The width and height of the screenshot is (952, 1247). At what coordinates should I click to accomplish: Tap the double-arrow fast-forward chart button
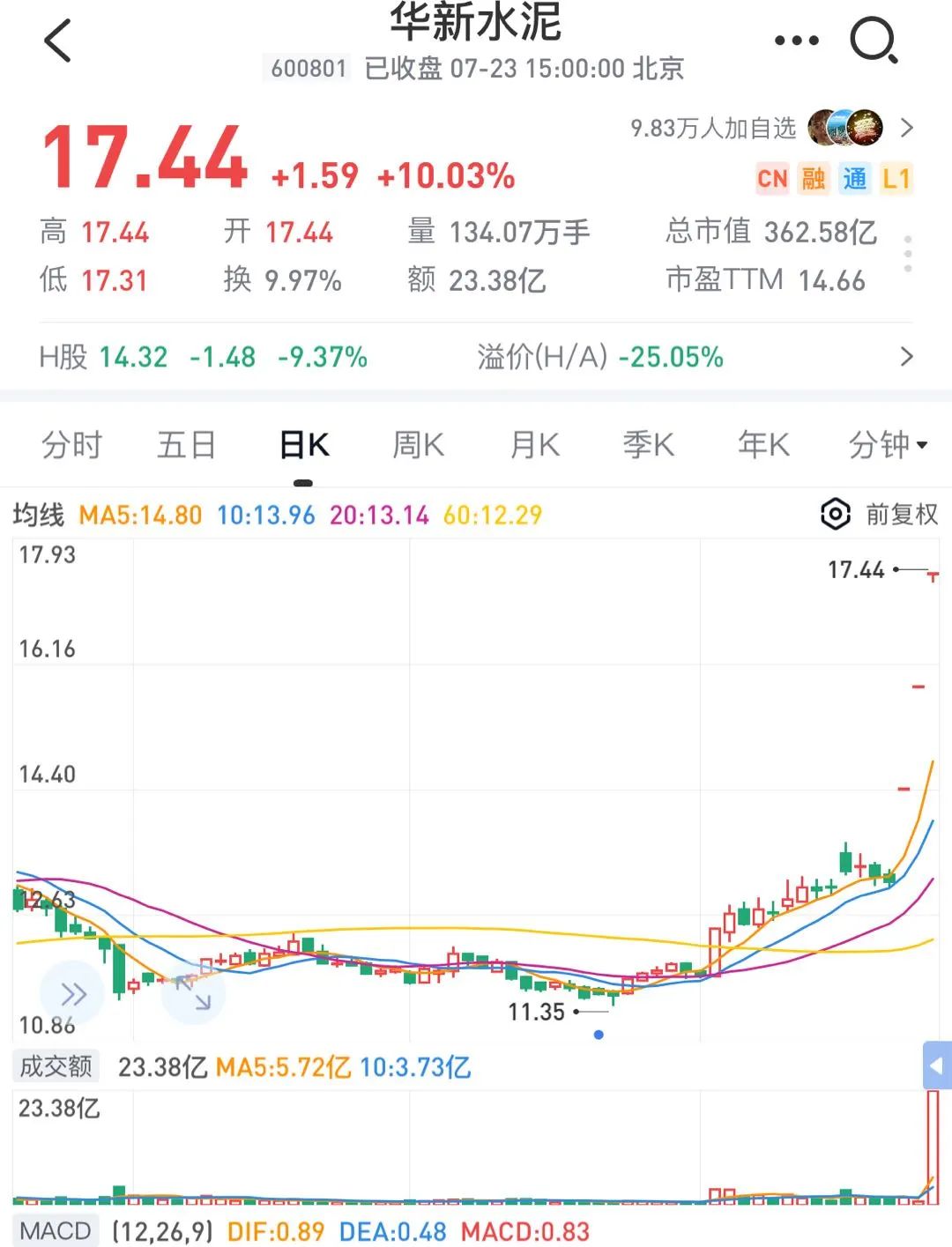(x=73, y=995)
